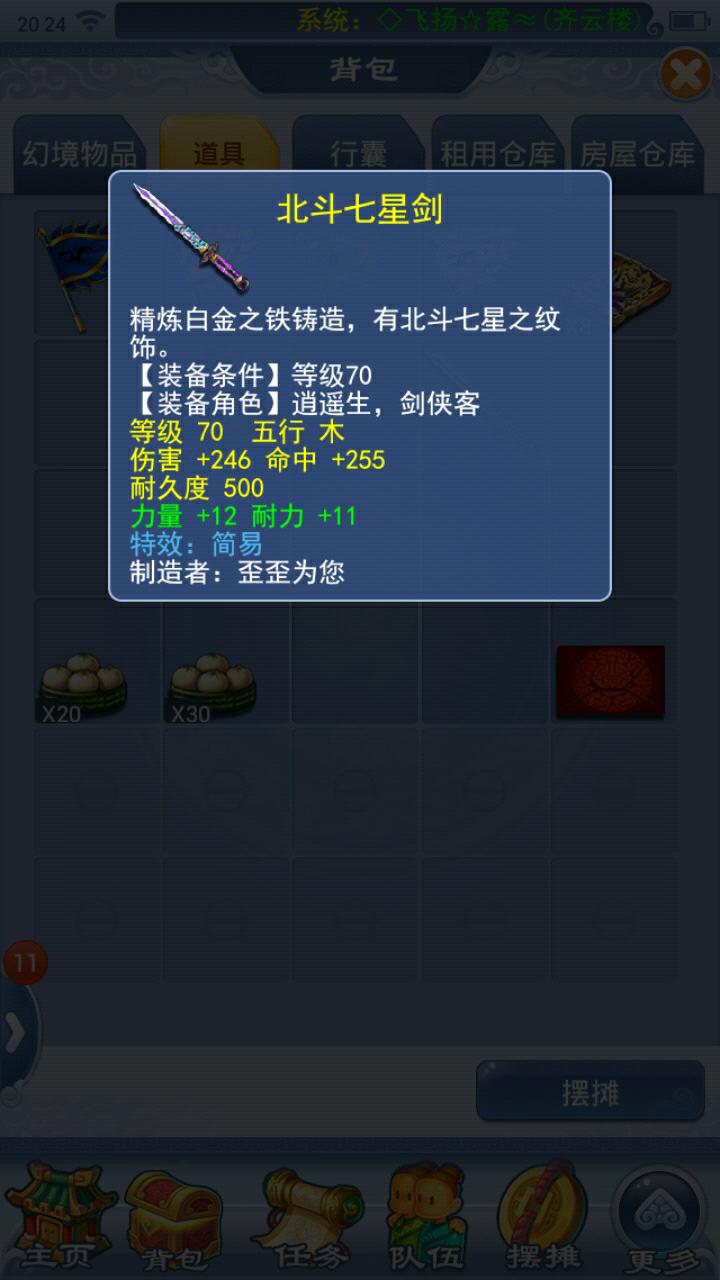Open the 行囊 tab
The image size is (720, 1280).
pos(358,154)
